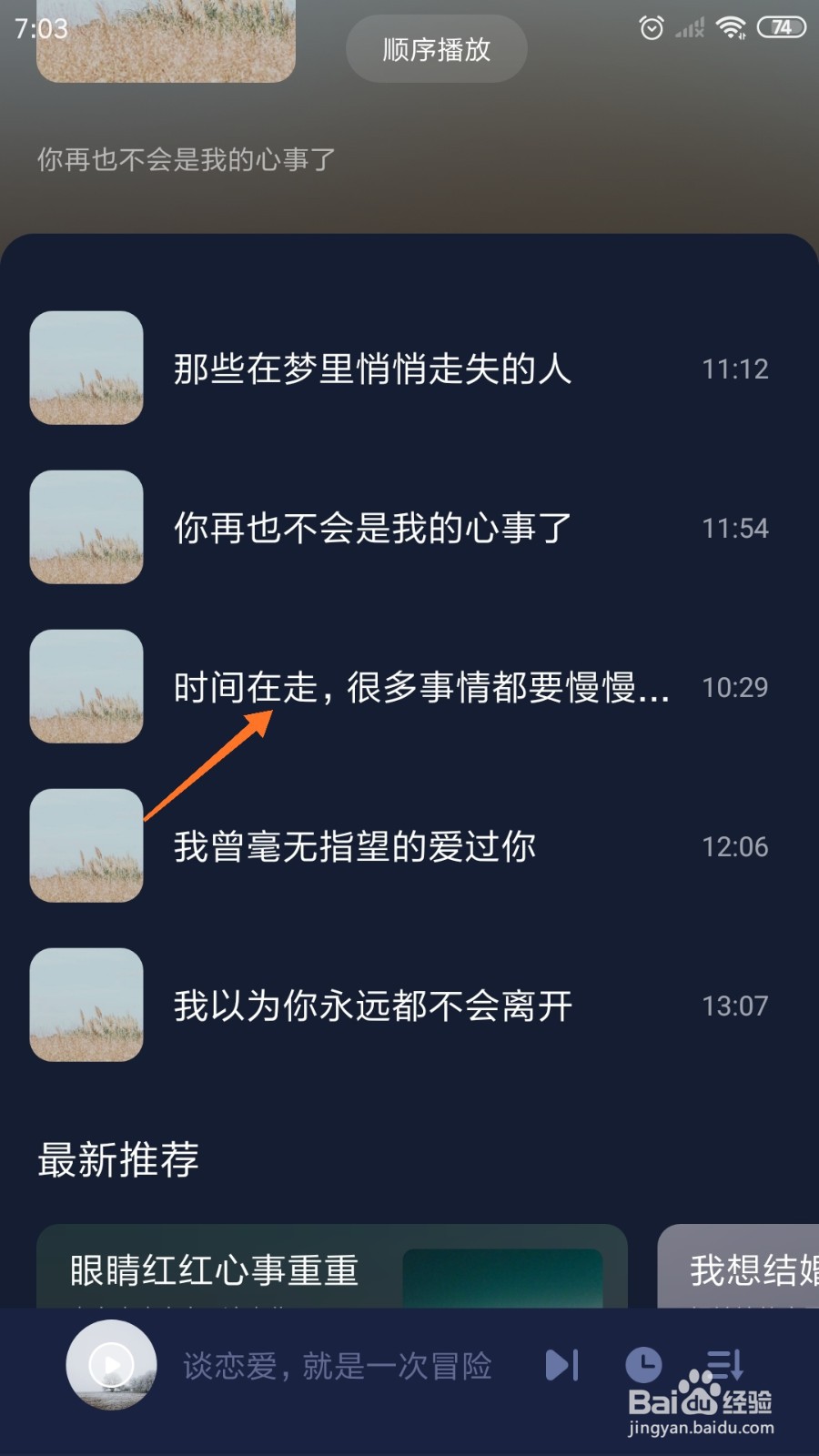Open the 我想结婚 recommendation card
Screen dimensions: 819x1456
click(739, 1267)
